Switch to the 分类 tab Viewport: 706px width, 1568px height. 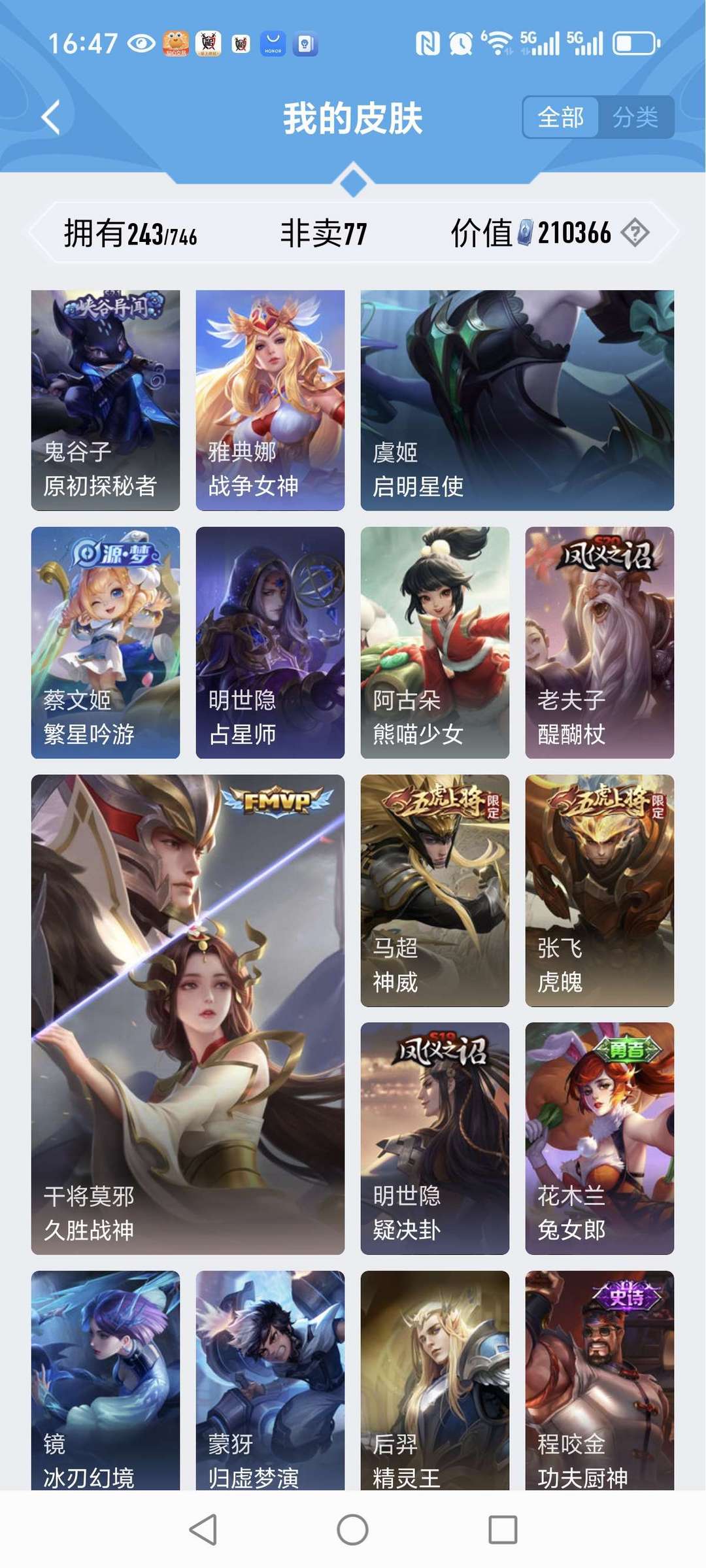635,118
